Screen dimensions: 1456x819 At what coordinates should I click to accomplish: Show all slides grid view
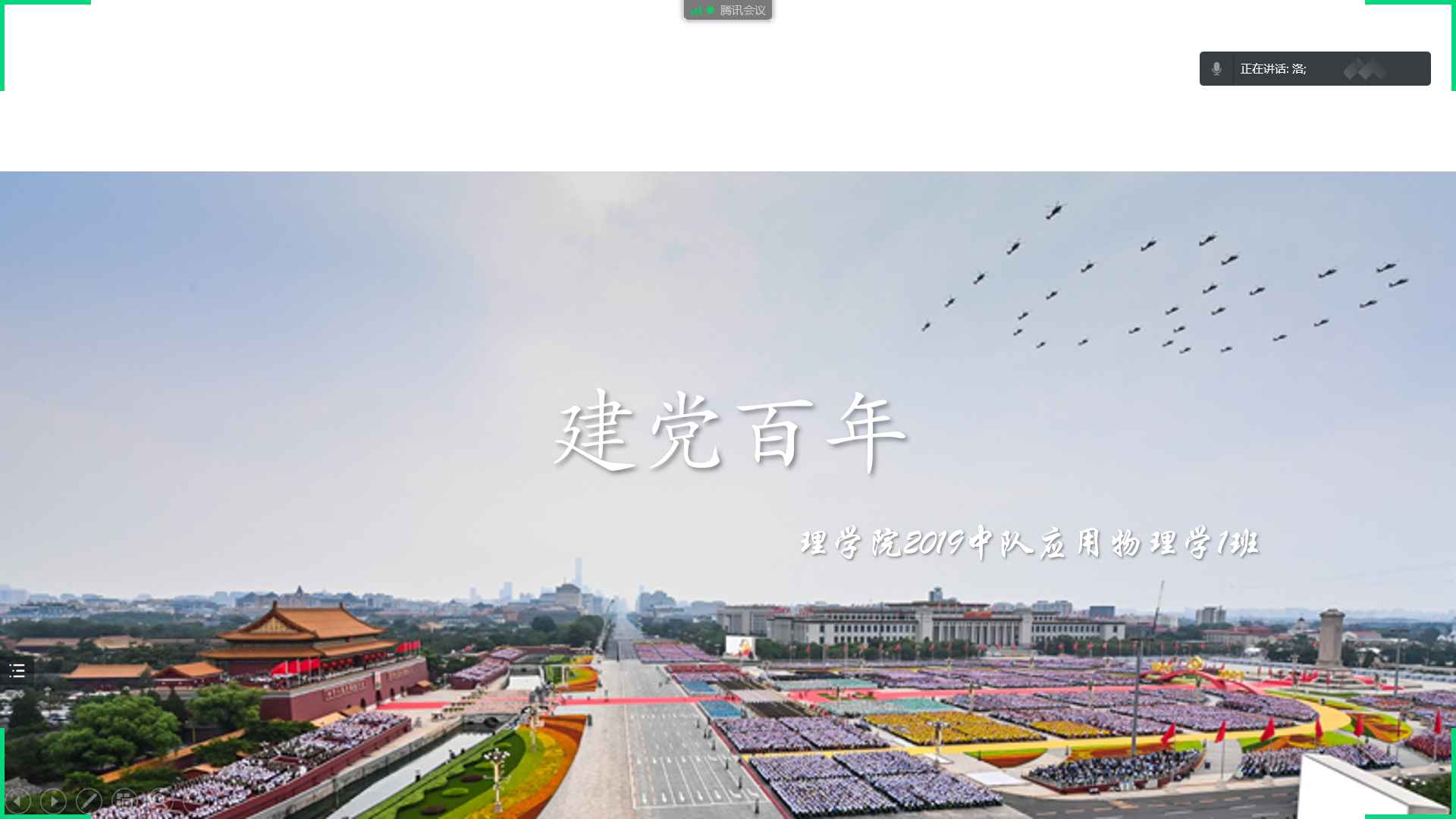(x=124, y=801)
